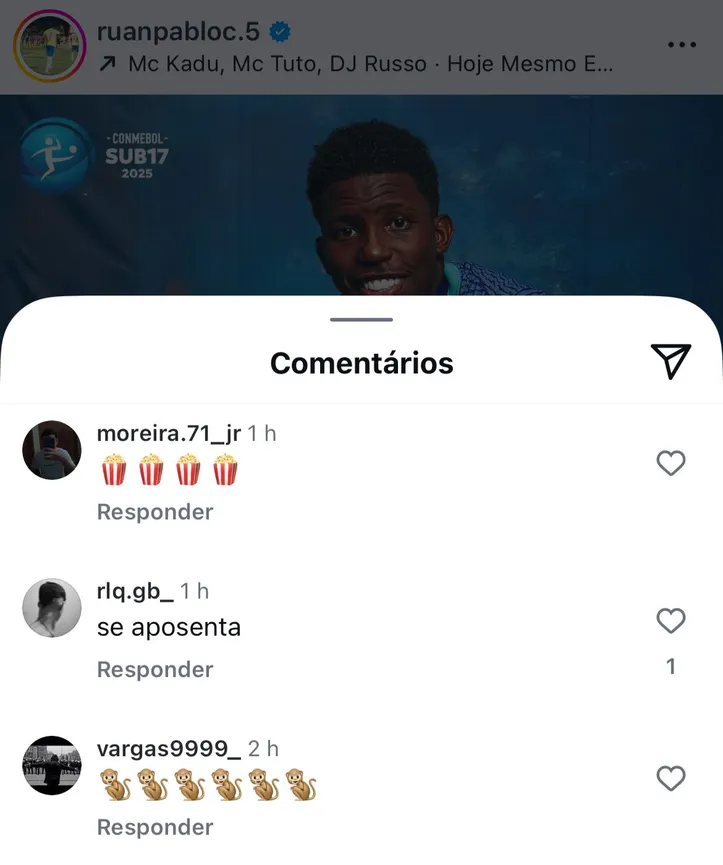Open the ruanpabloc.5 username link
The width and height of the screenshot is (723, 865).
click(x=178, y=31)
